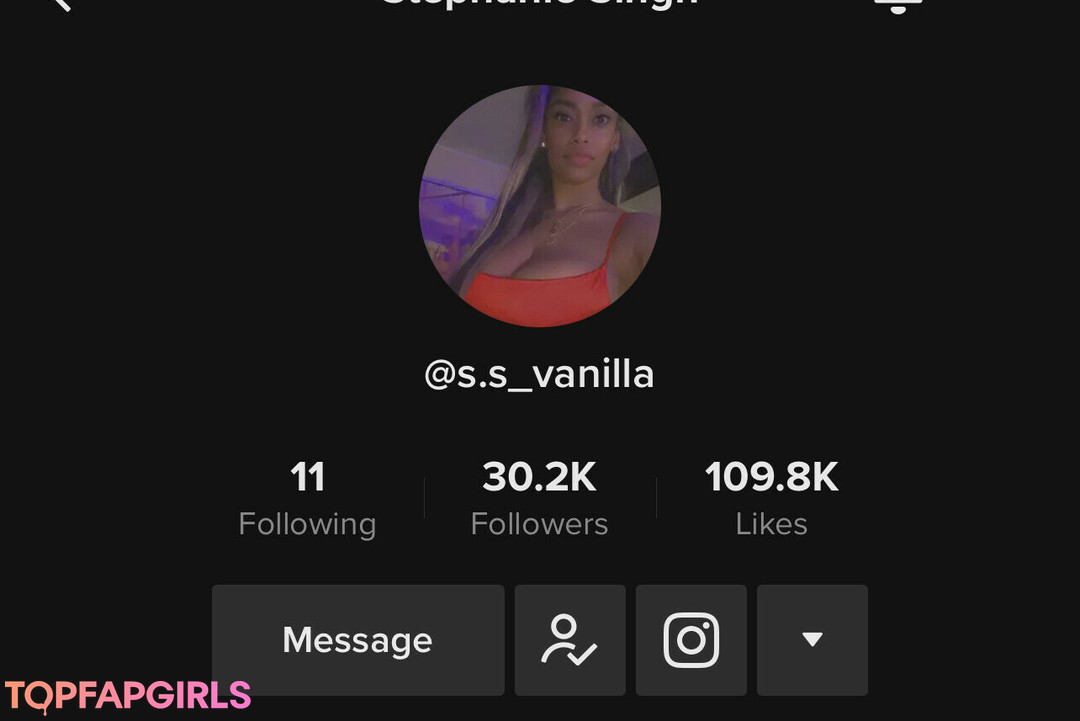Open the profile picture of s.s_vanilla
The image size is (1080, 721).
click(x=539, y=206)
